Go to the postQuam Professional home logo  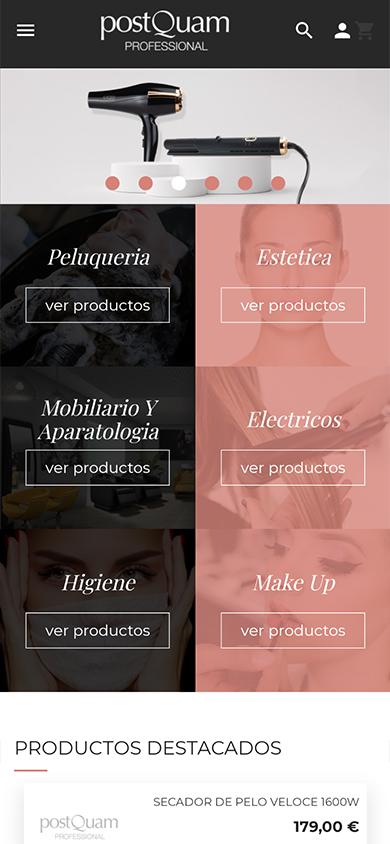click(x=165, y=32)
